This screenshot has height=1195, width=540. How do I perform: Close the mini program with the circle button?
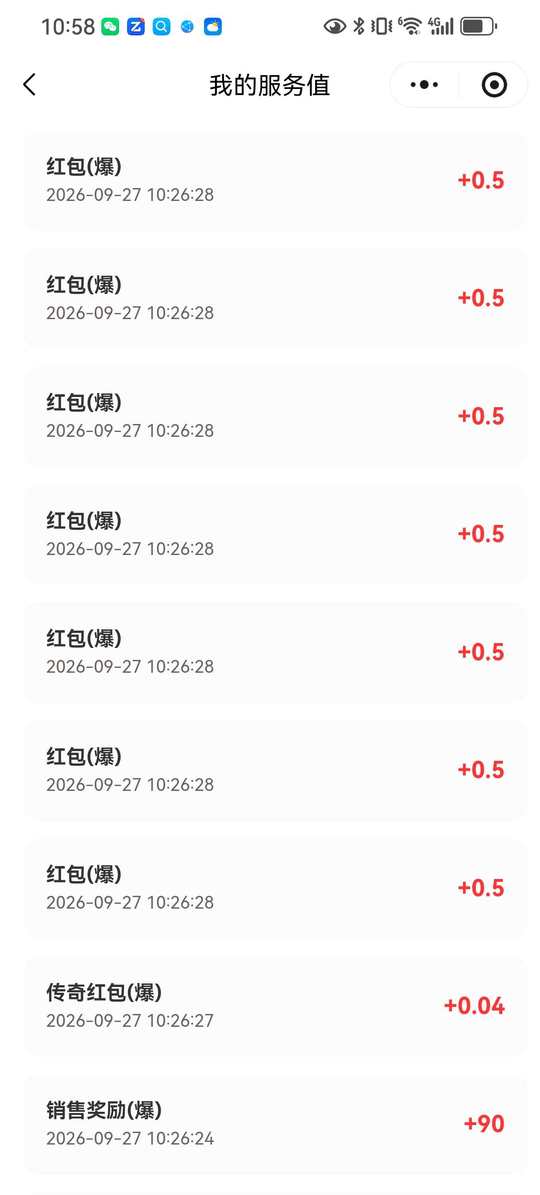(x=494, y=85)
